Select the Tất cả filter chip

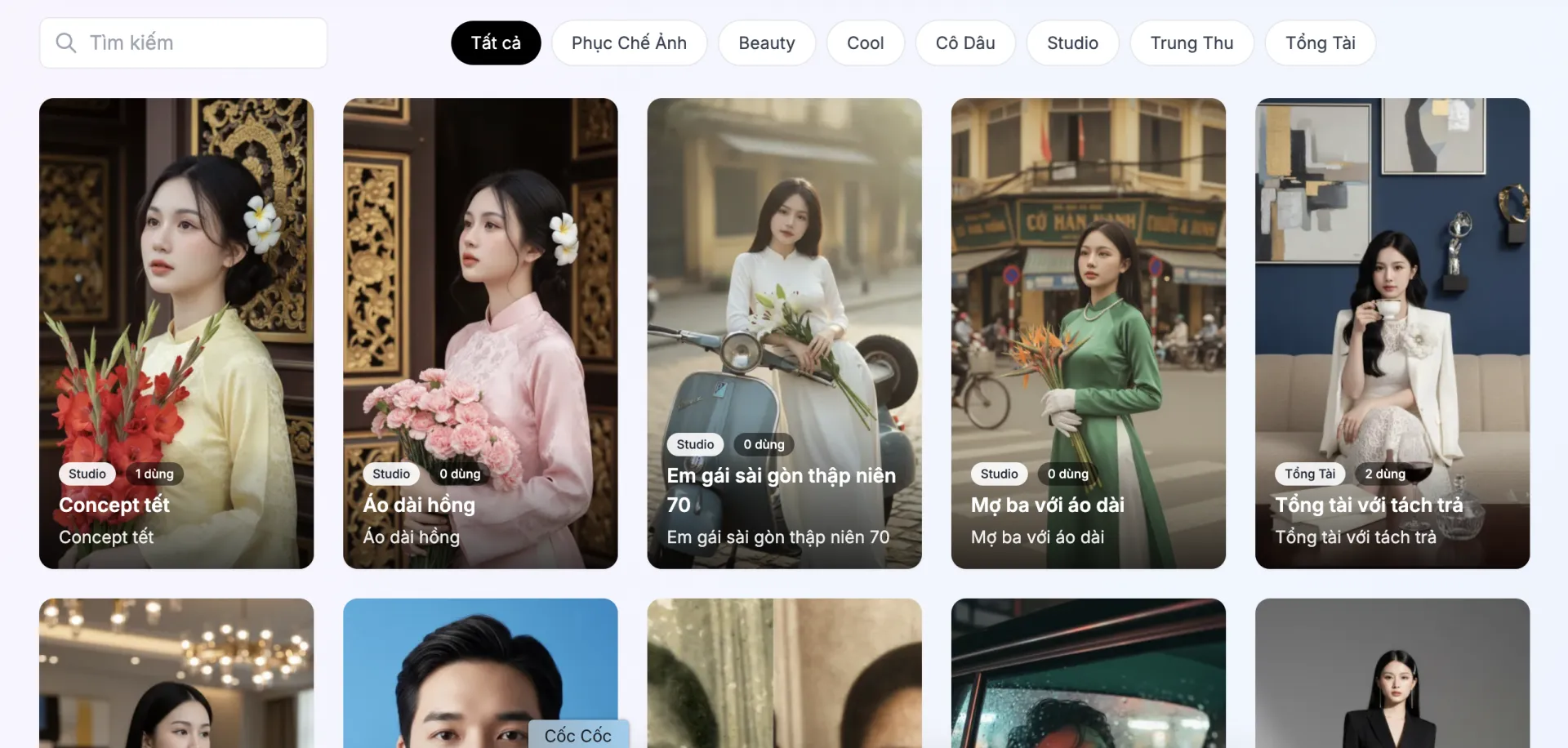496,42
